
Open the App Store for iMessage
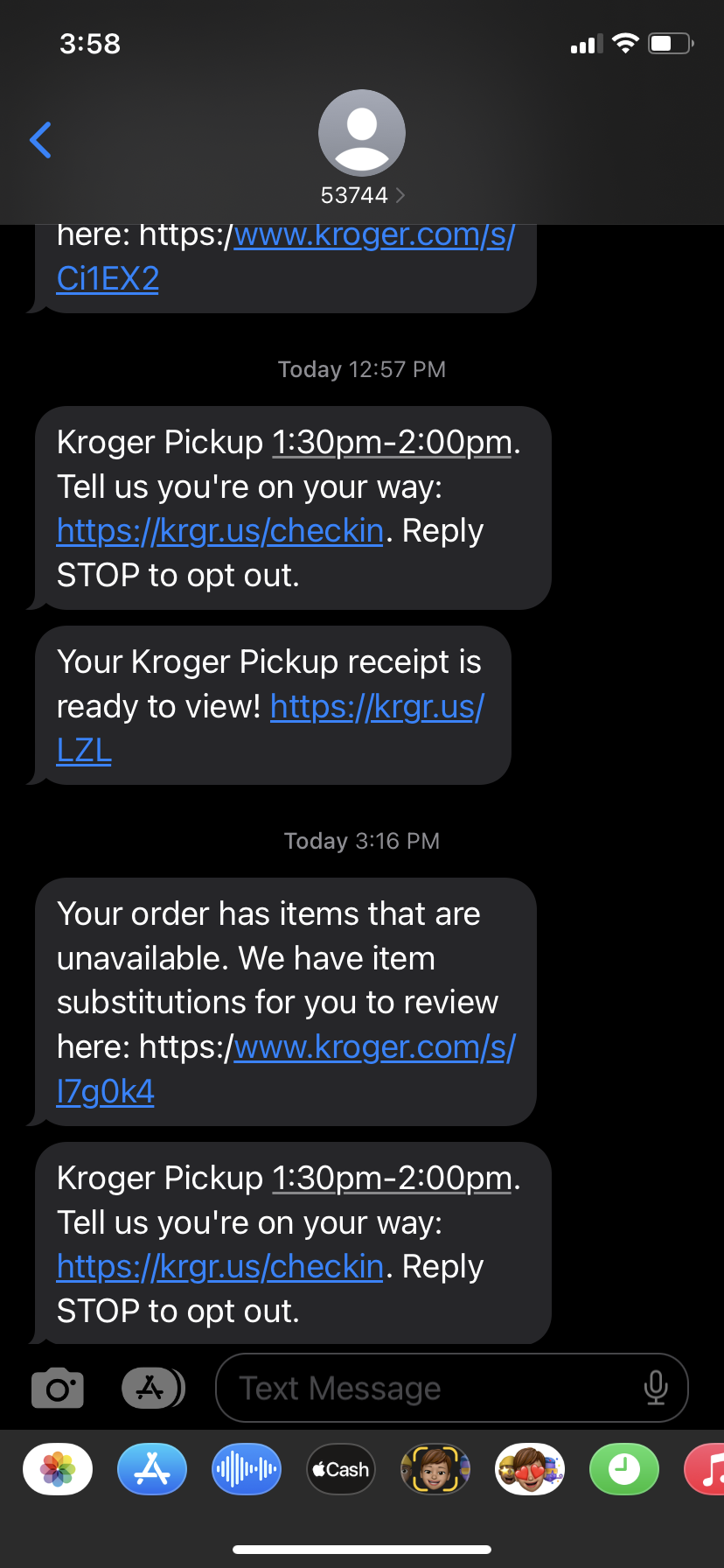click(x=152, y=1469)
